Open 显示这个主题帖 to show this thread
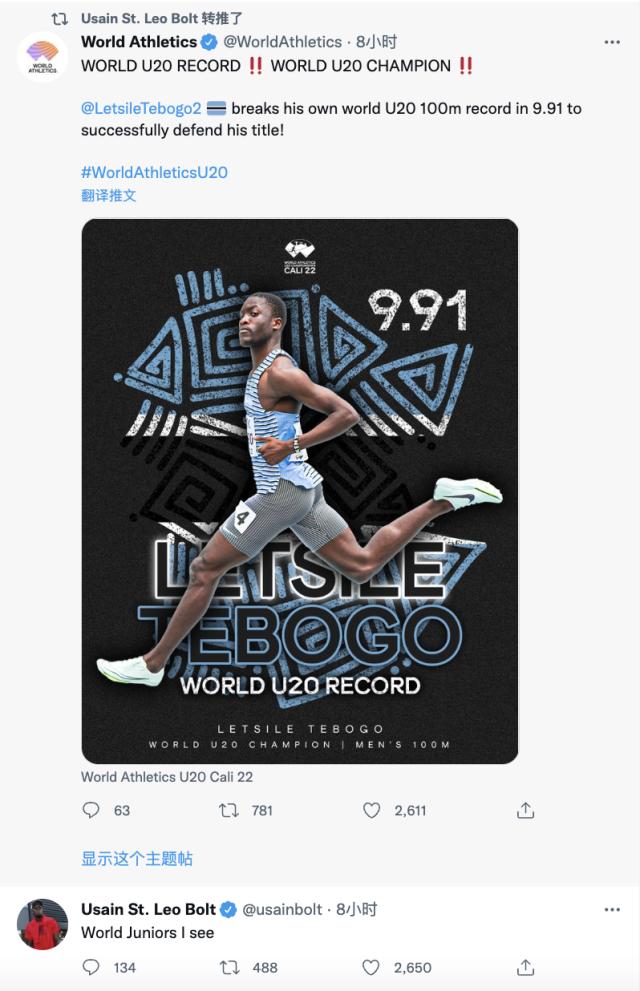The image size is (640, 991). (x=136, y=858)
